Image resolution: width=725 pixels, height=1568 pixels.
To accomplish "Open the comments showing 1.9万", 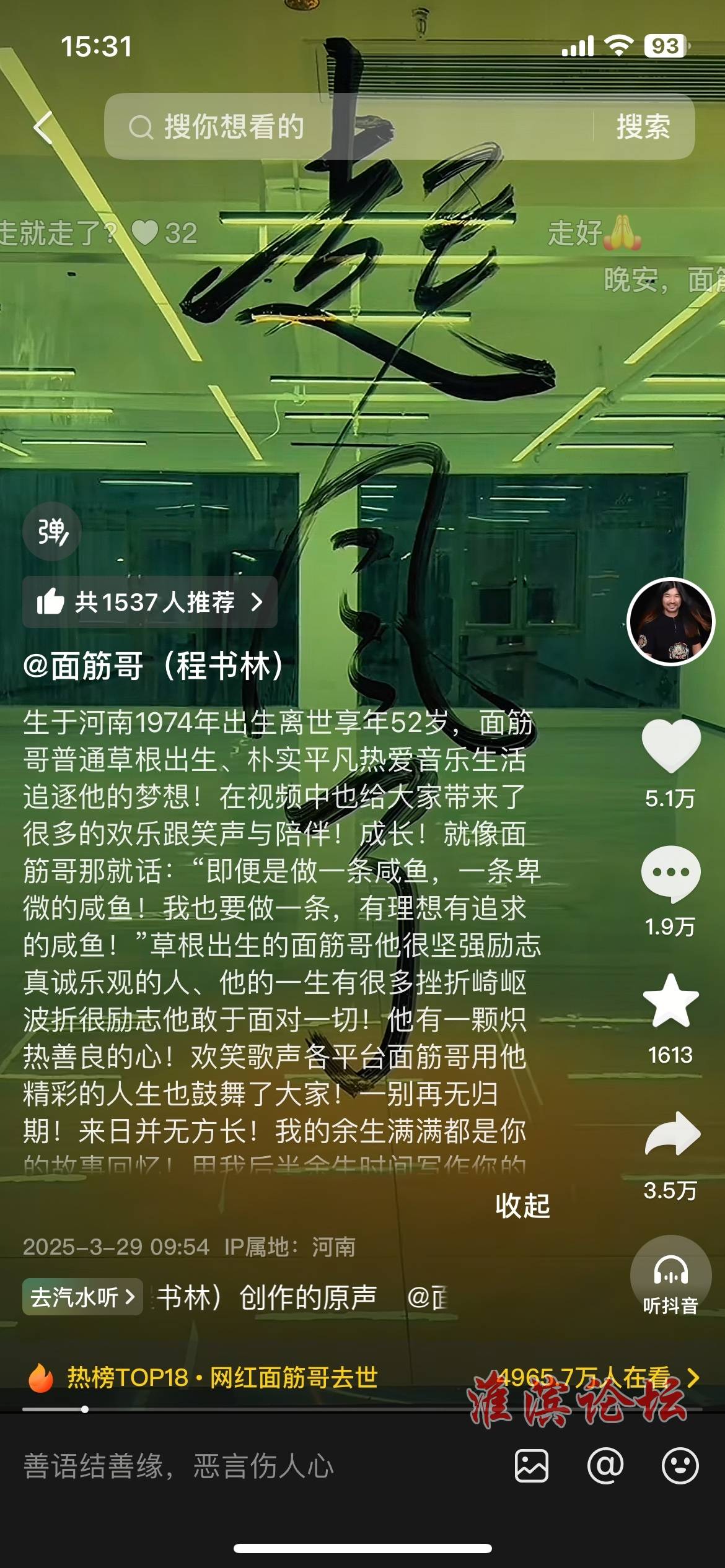I will (670, 874).
